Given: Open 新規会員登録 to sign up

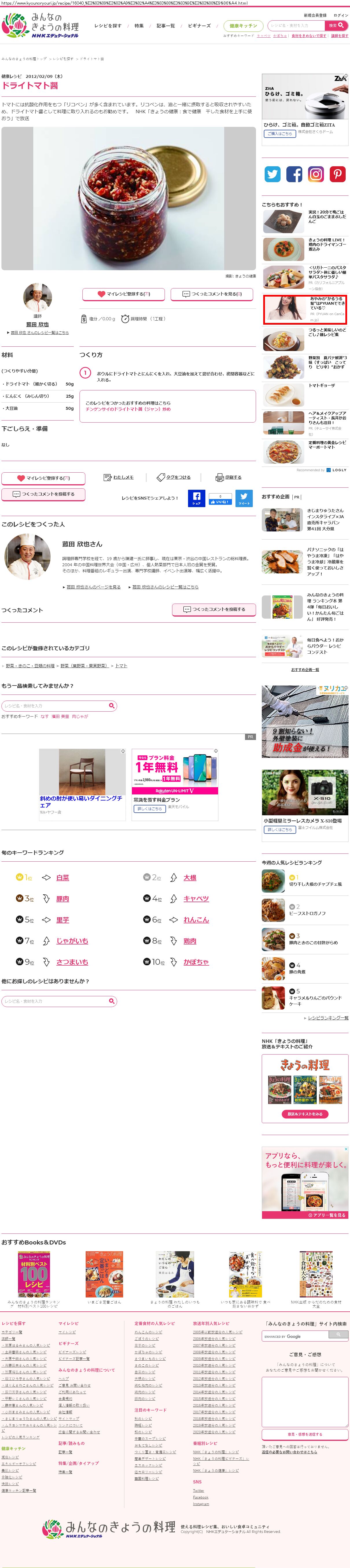Looking at the screenshot, I should click(315, 15).
